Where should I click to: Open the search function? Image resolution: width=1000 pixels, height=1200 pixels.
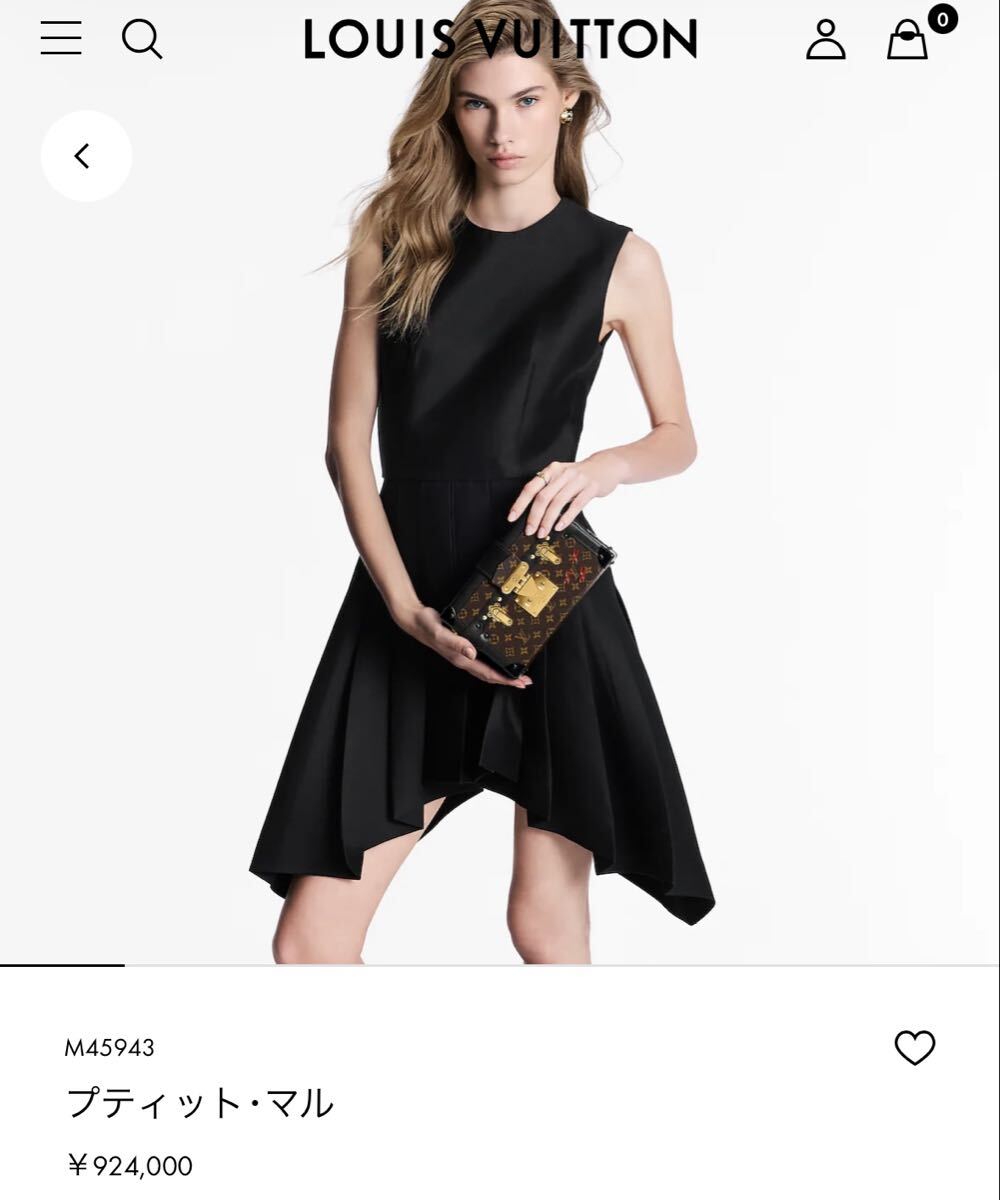142,39
